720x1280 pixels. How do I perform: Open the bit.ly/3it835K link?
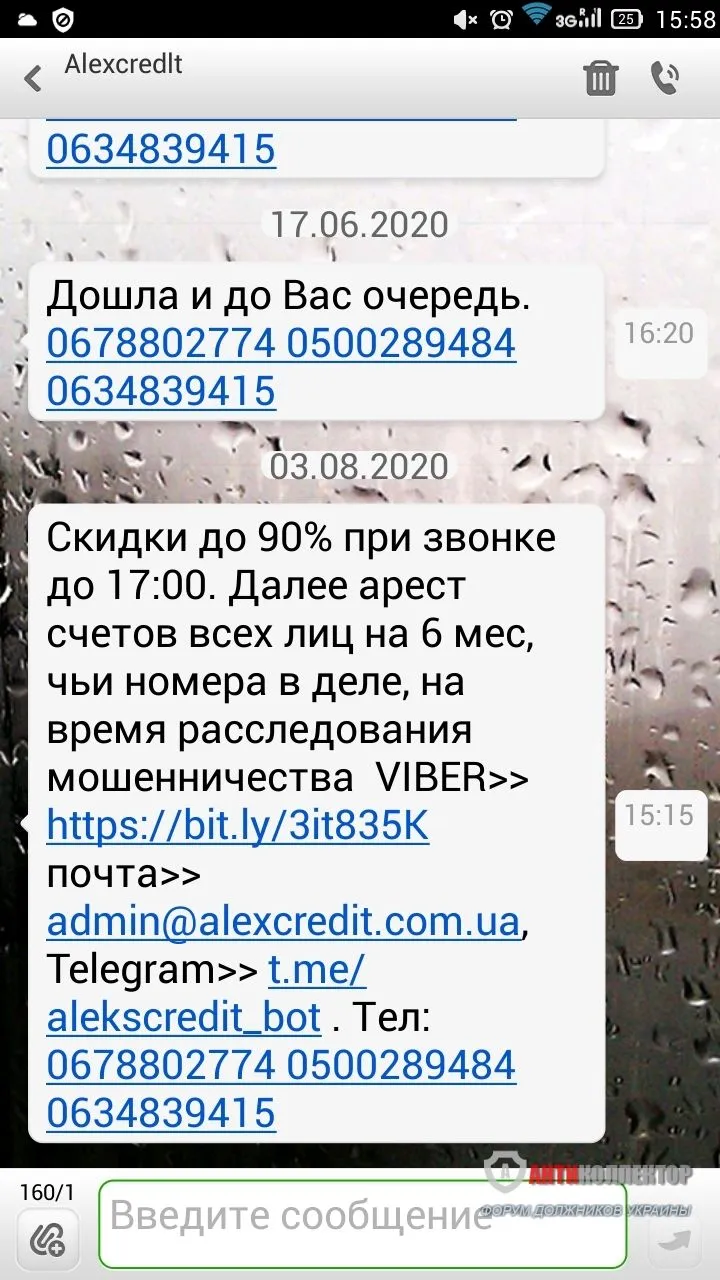point(238,826)
